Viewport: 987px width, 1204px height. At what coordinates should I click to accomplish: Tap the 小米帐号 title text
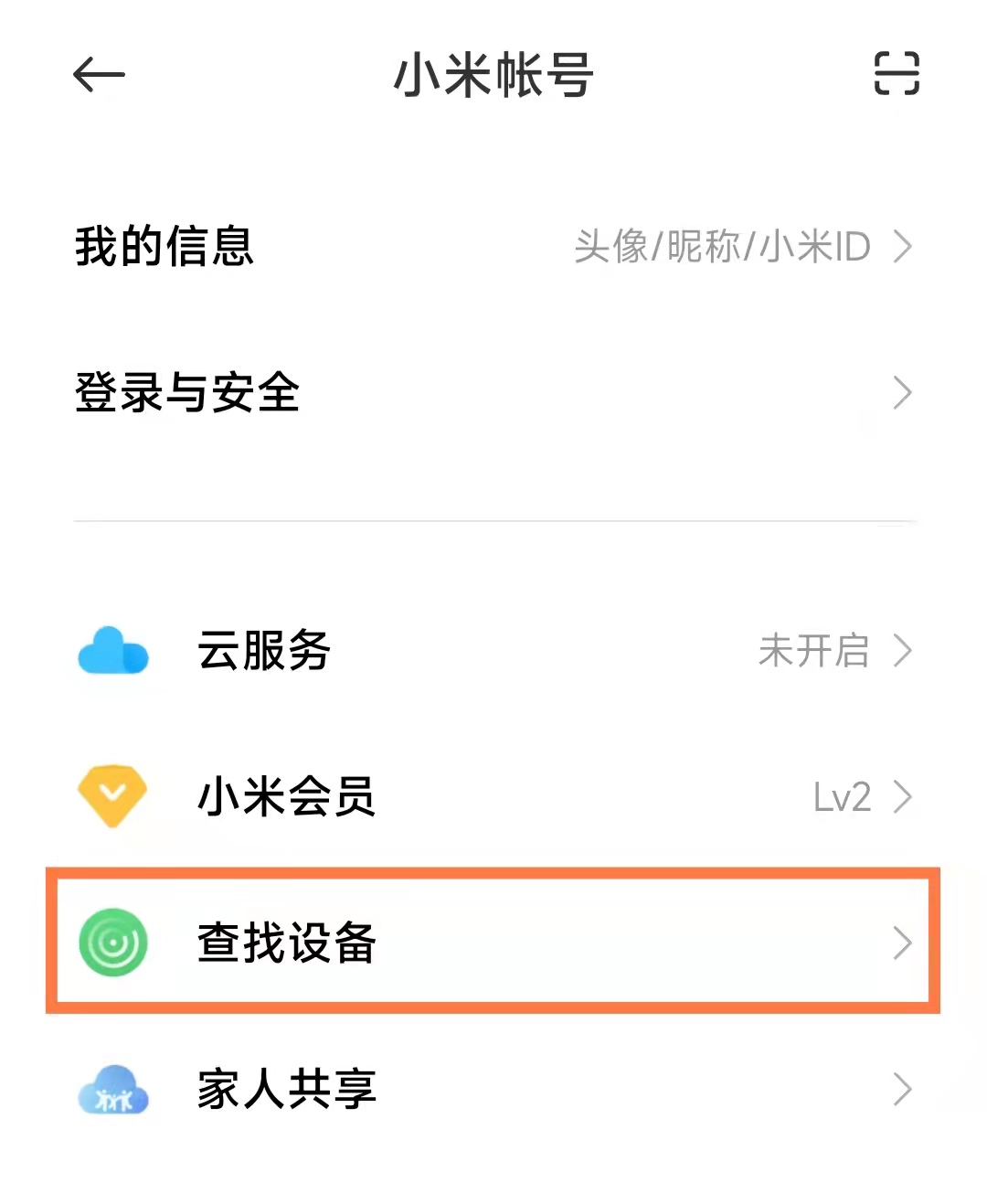493,77
